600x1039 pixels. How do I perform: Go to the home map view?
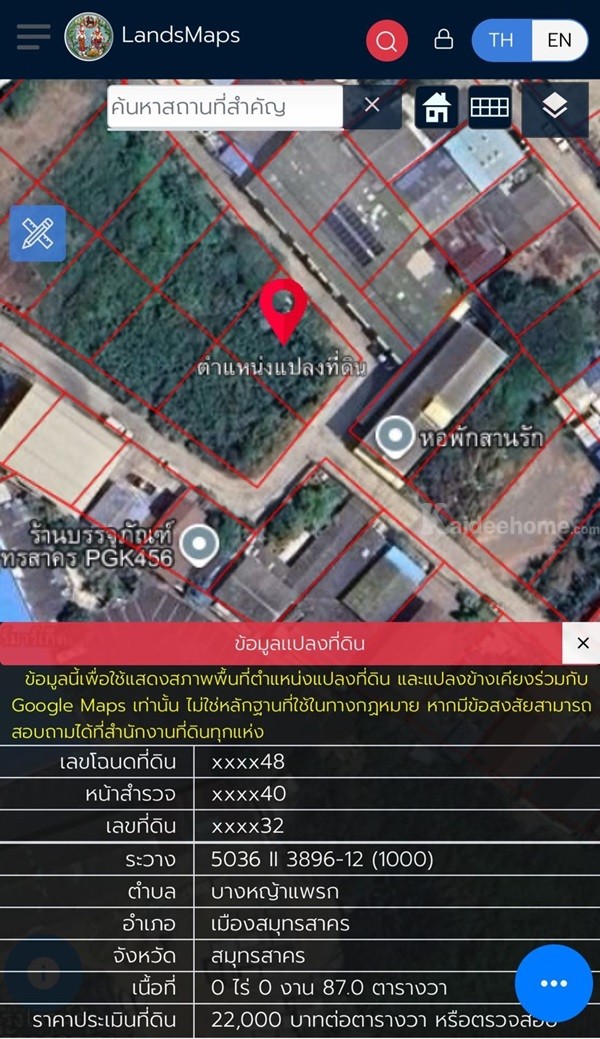coord(437,107)
